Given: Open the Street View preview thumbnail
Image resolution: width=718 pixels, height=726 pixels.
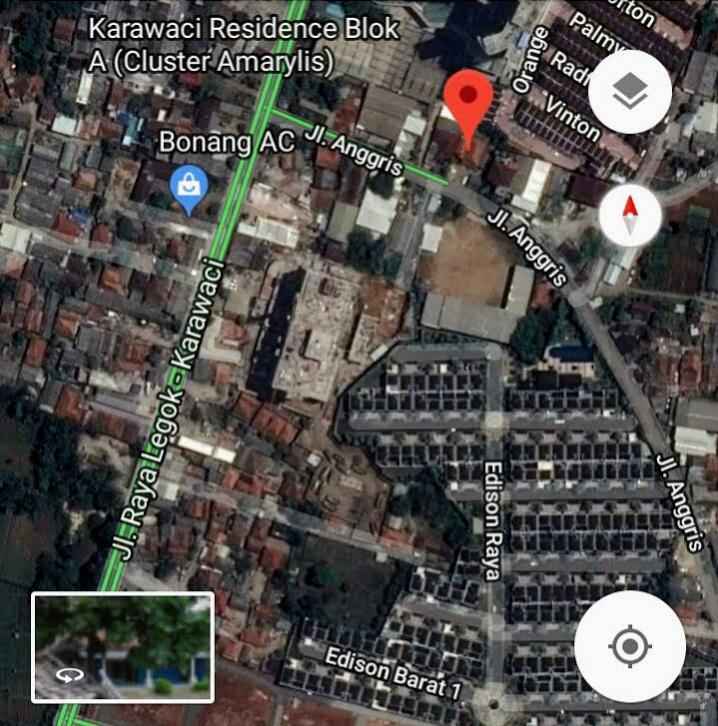Looking at the screenshot, I should point(123,647).
